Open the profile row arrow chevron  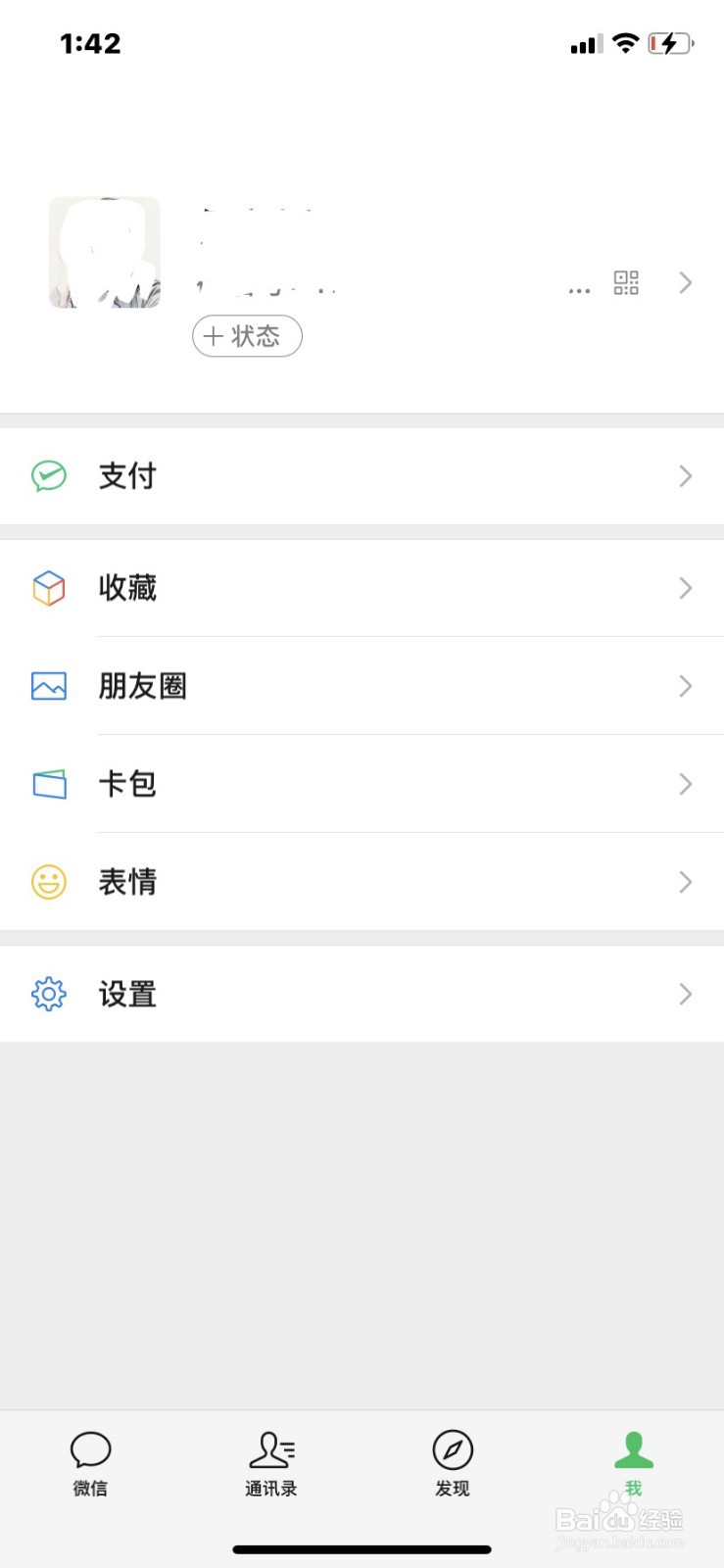(685, 283)
